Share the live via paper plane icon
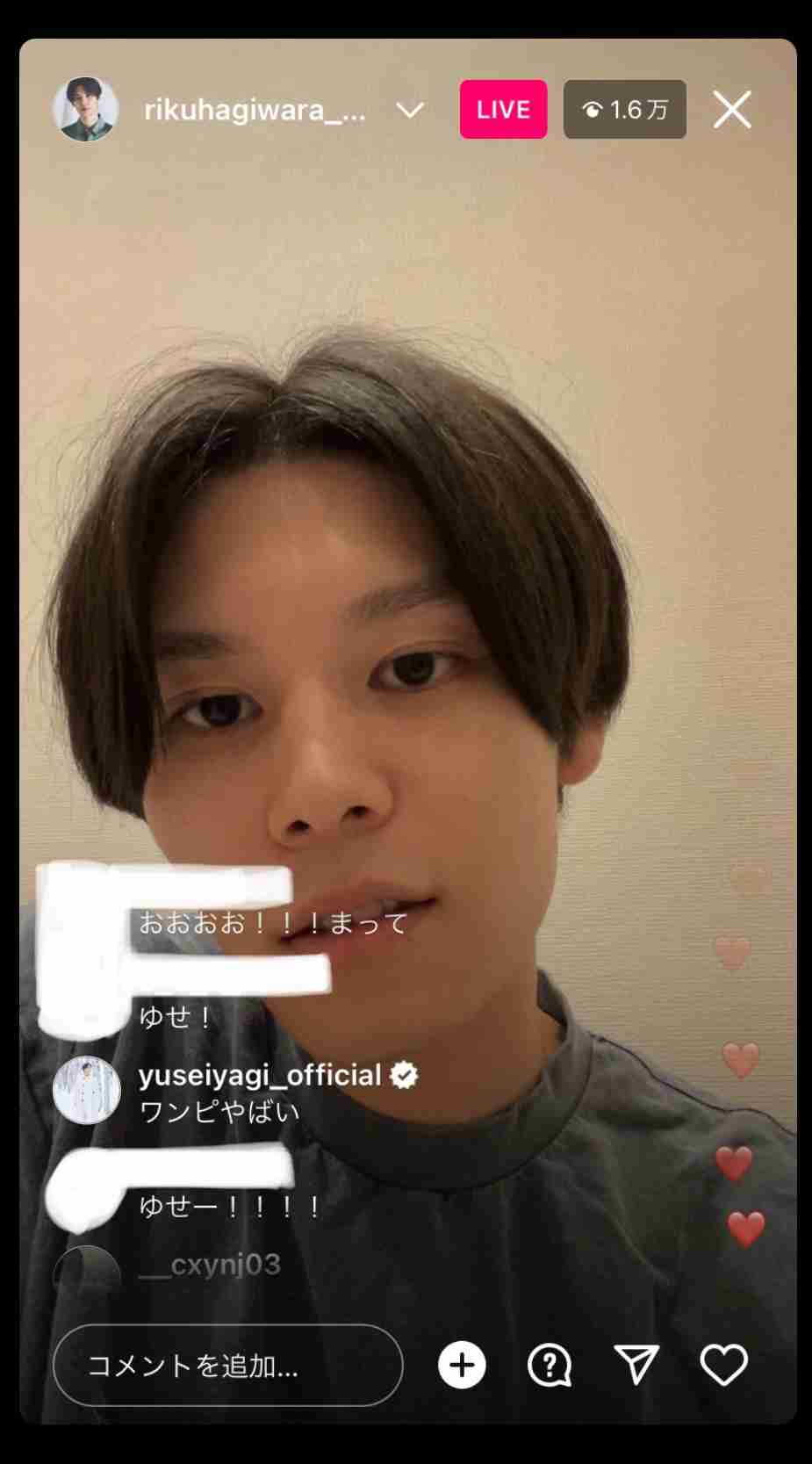The image size is (812, 1464). [x=636, y=1365]
